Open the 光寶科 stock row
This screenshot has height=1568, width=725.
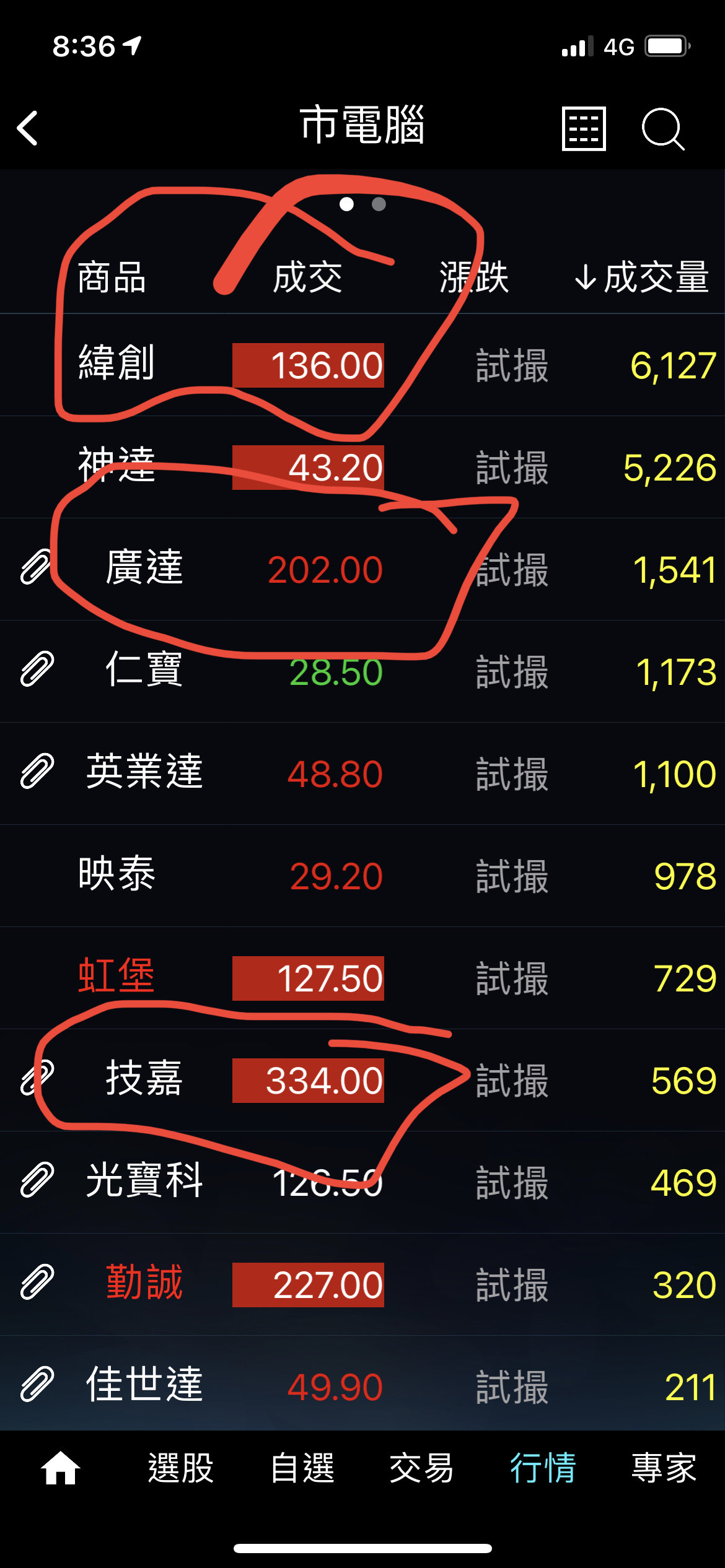pos(362,1182)
